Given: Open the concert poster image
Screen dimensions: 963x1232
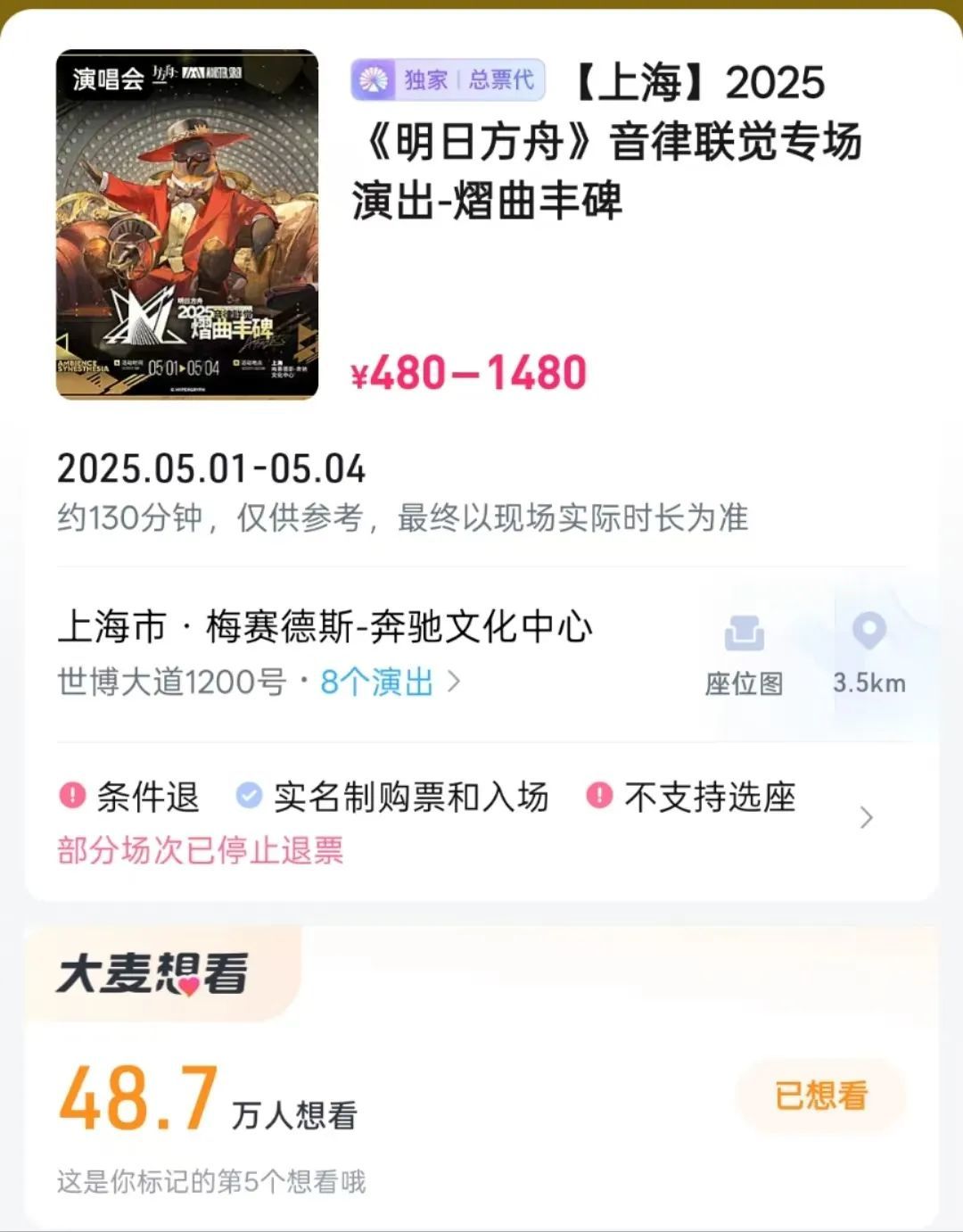Looking at the screenshot, I should (x=187, y=225).
